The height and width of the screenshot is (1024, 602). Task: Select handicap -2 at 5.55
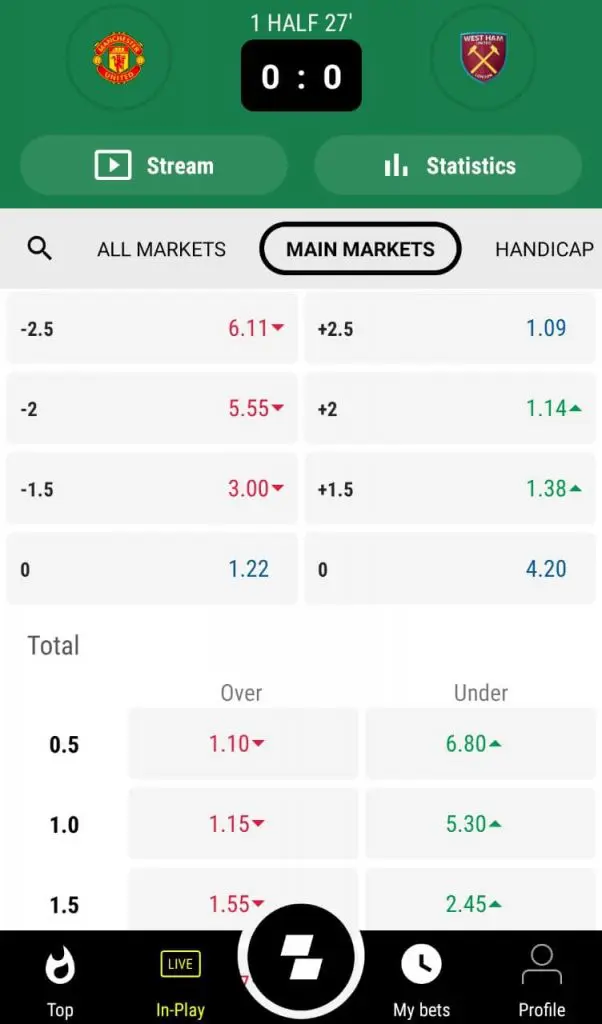tap(152, 409)
